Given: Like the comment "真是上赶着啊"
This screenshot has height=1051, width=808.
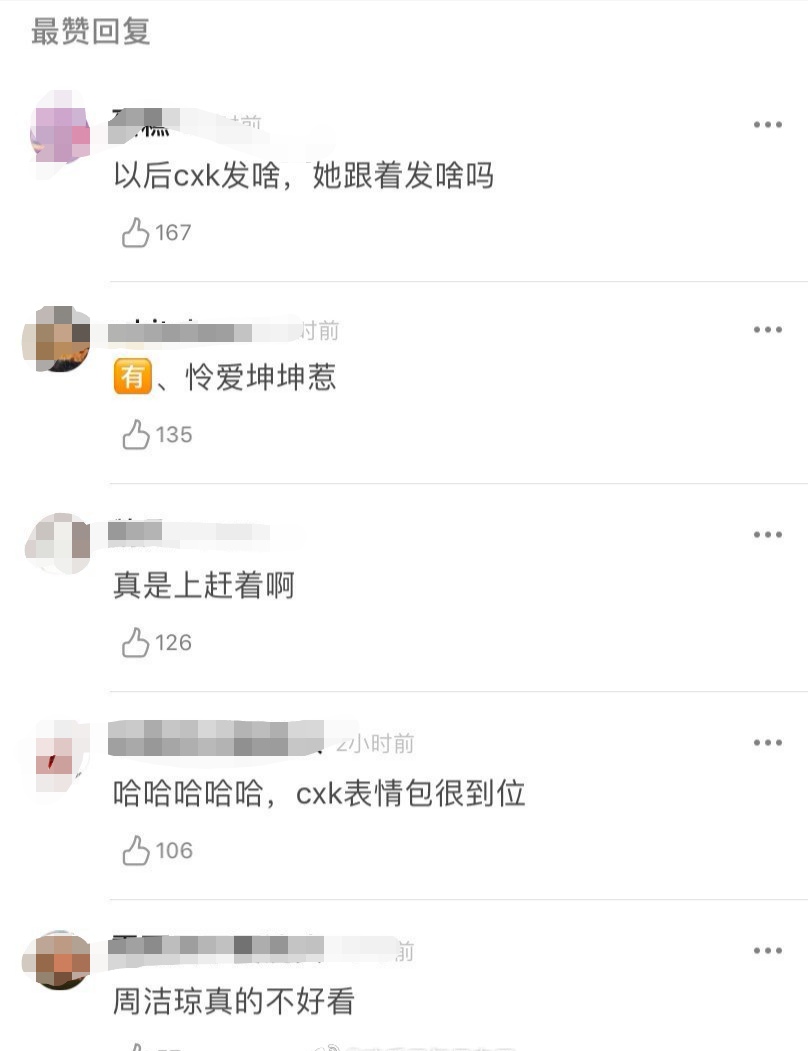Looking at the screenshot, I should click(x=134, y=643).
